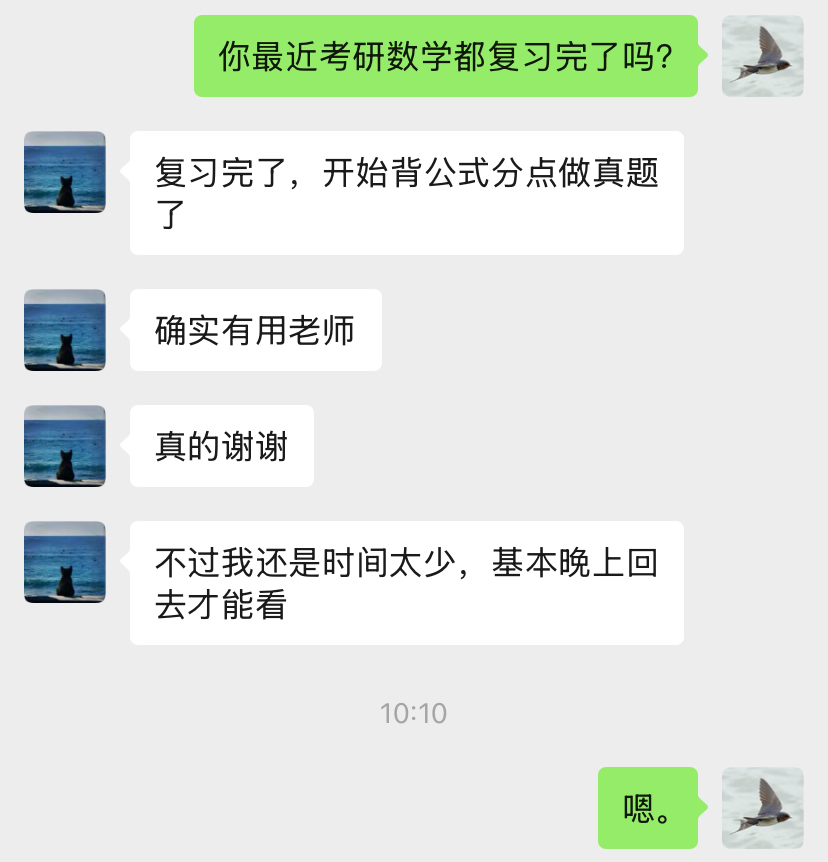Open swallow avatar beside the 考研数学 message
The width and height of the screenshot is (828, 862).
coord(762,56)
